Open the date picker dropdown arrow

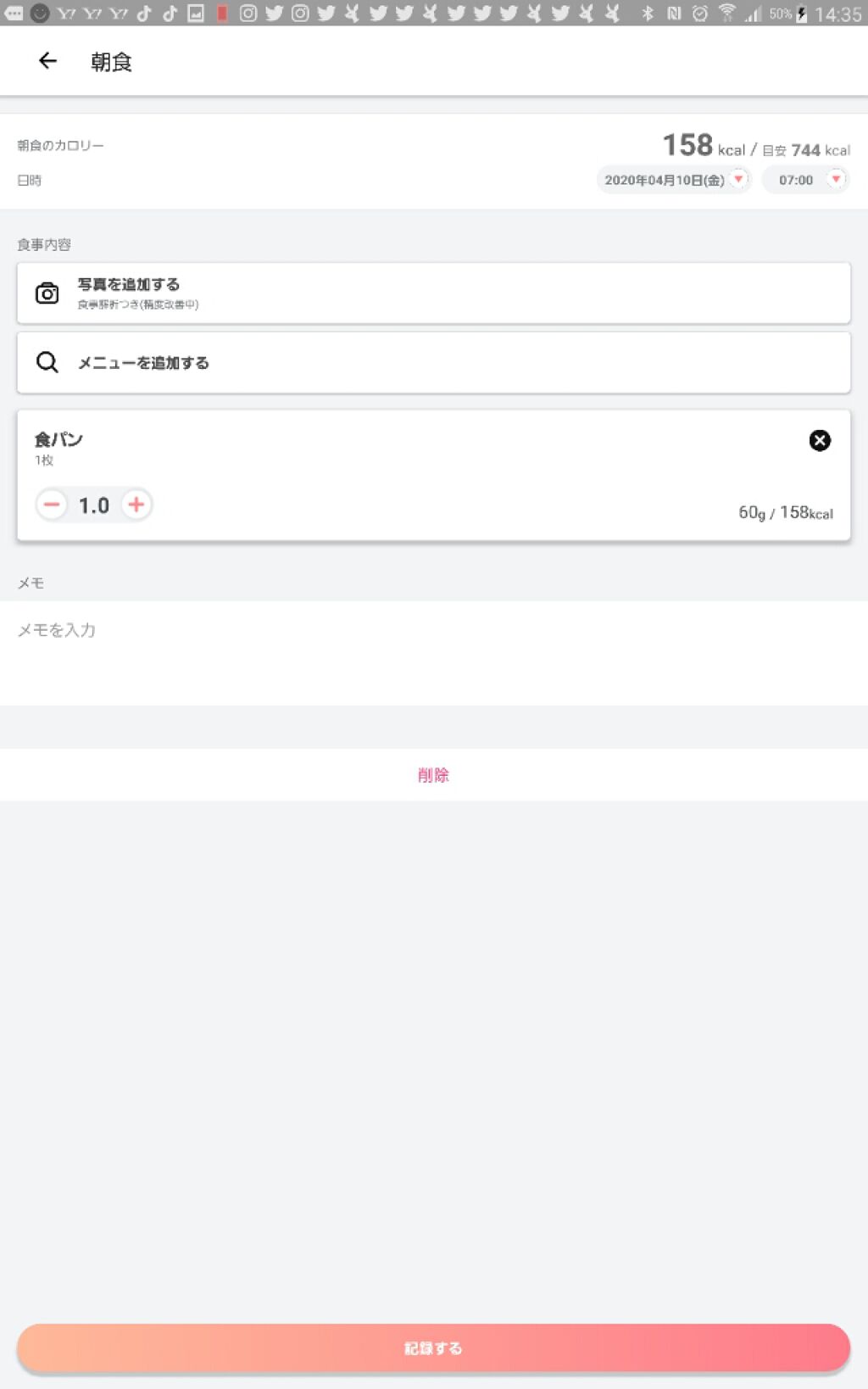pyautogui.click(x=737, y=180)
